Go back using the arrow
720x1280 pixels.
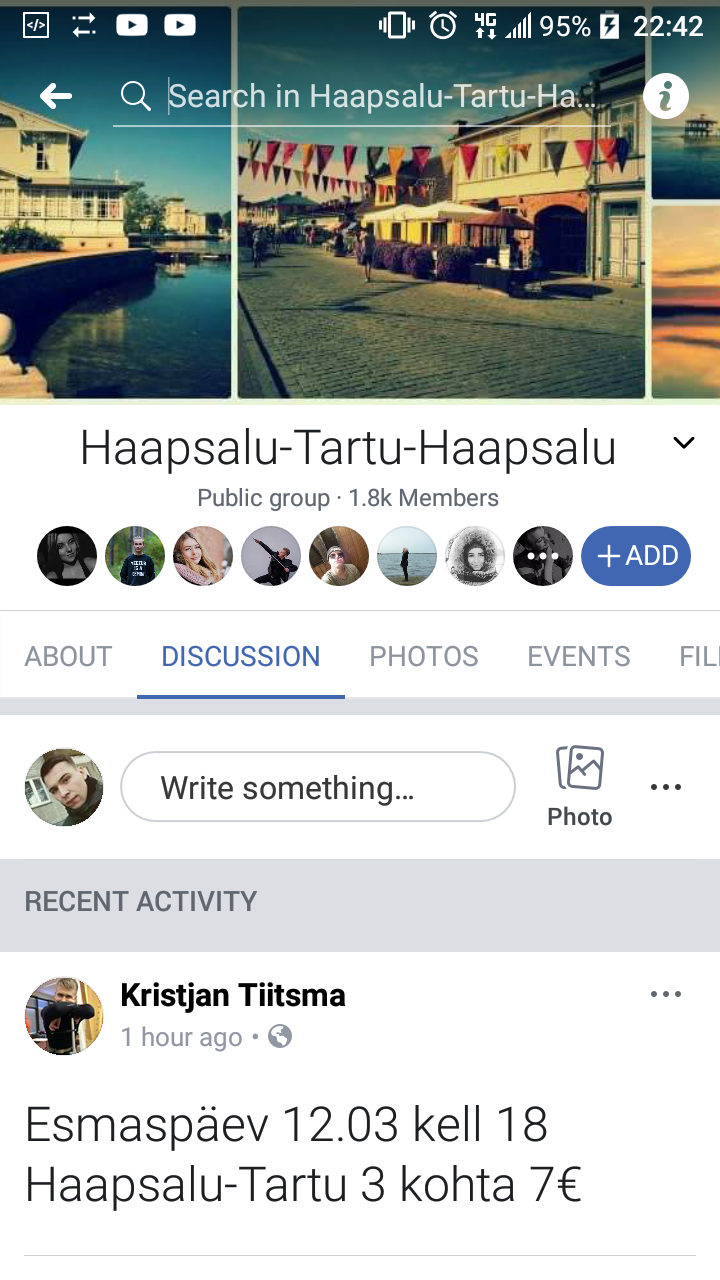click(56, 96)
